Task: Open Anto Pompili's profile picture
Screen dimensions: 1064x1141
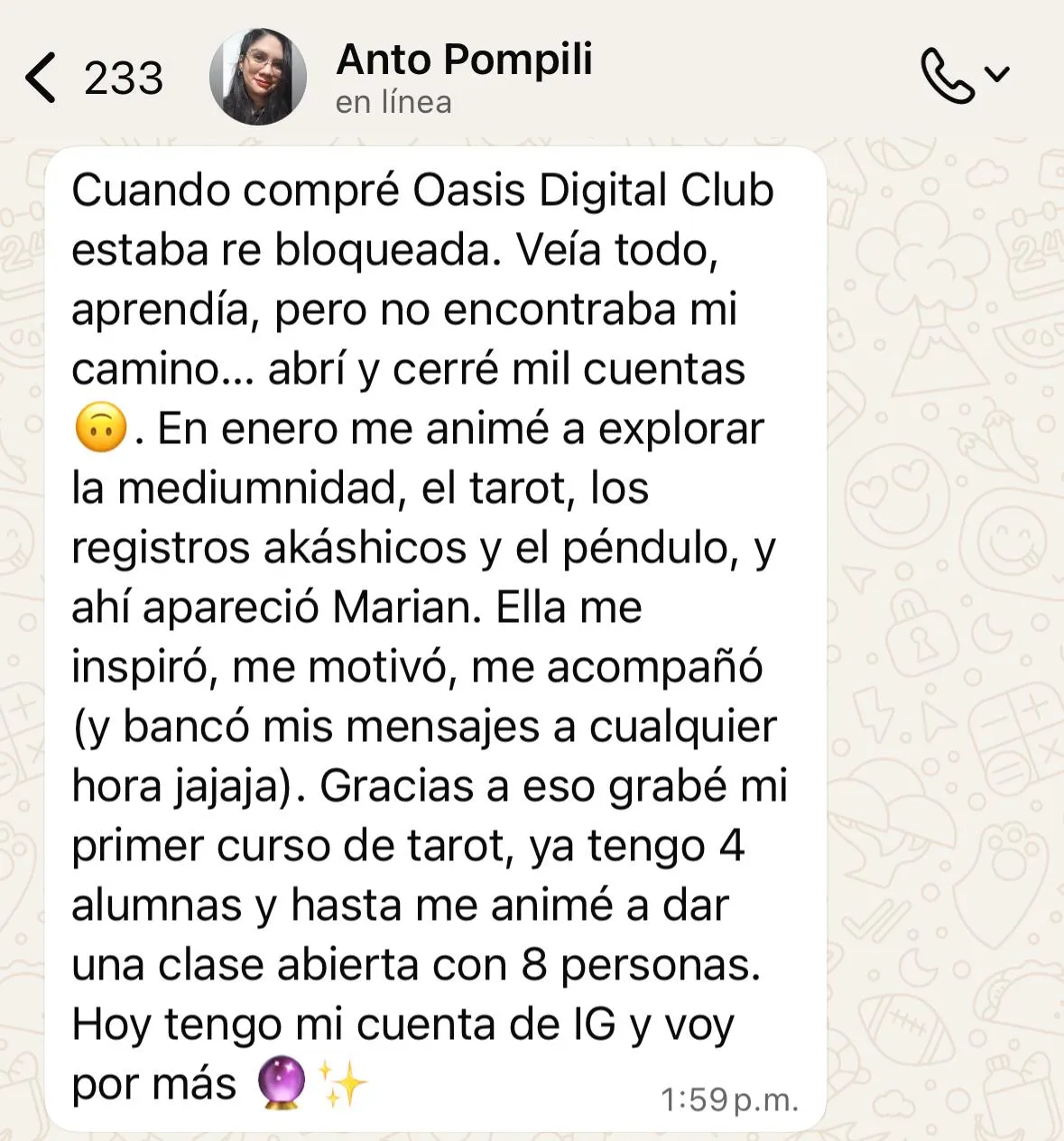Action: [258, 77]
